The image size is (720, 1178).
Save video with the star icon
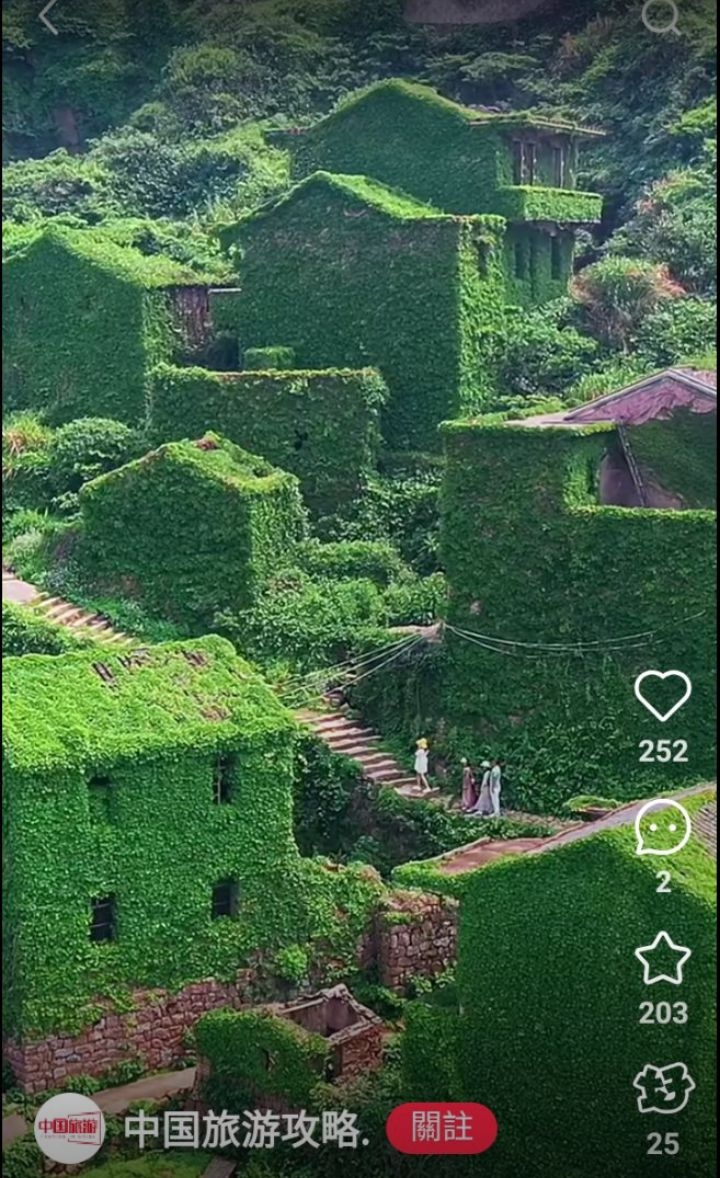pyautogui.click(x=662, y=958)
